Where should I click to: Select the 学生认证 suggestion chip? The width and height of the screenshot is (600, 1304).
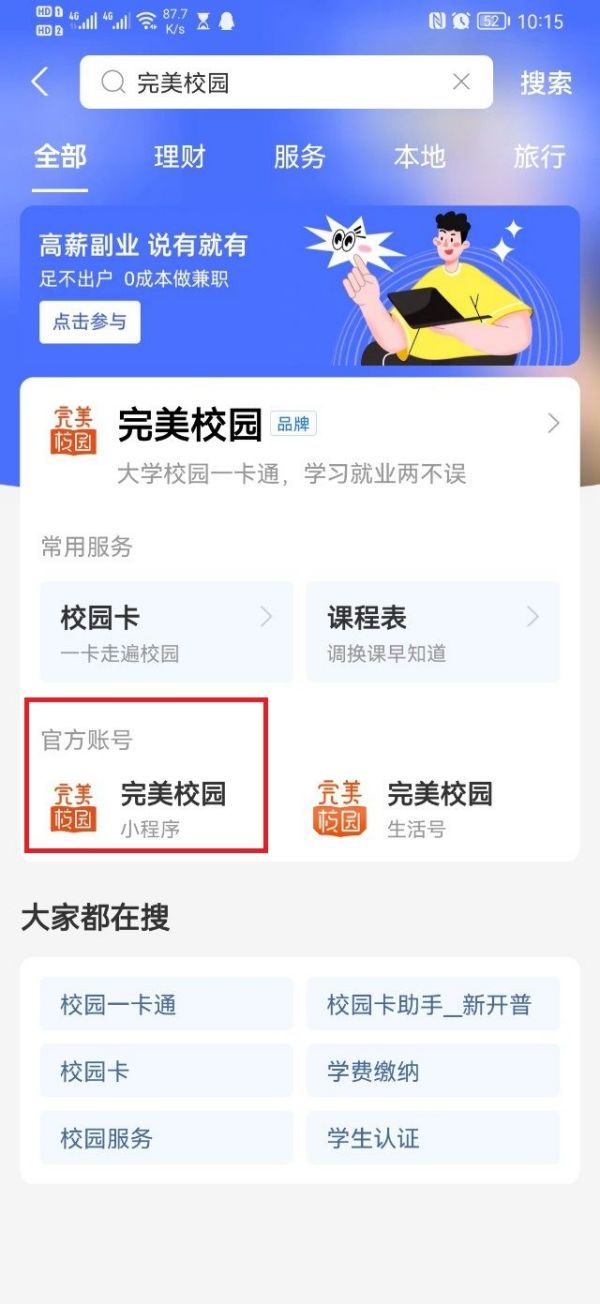pos(432,1138)
